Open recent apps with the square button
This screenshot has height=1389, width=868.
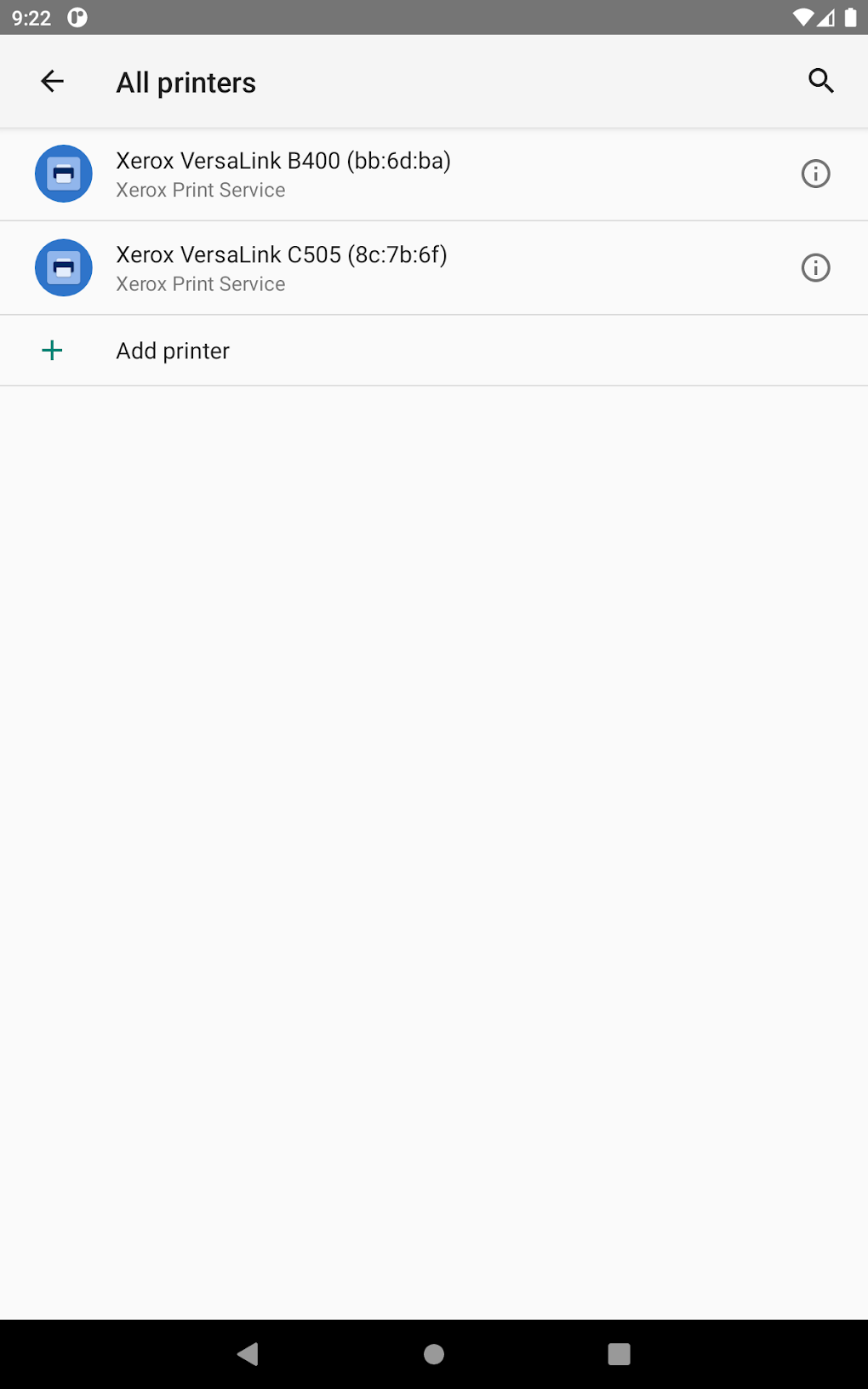click(618, 1354)
